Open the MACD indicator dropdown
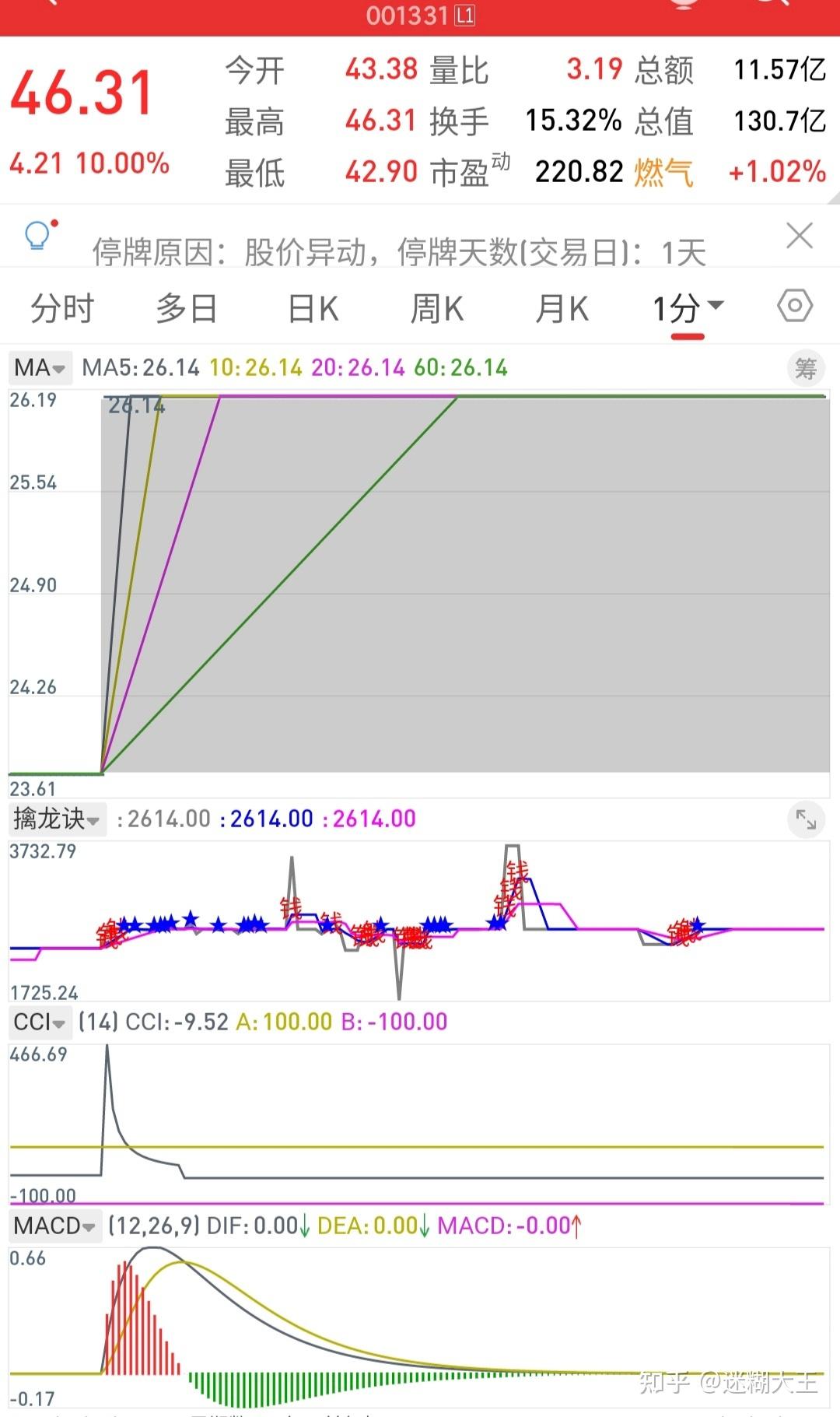The width and height of the screenshot is (840, 1417). coord(54,1226)
